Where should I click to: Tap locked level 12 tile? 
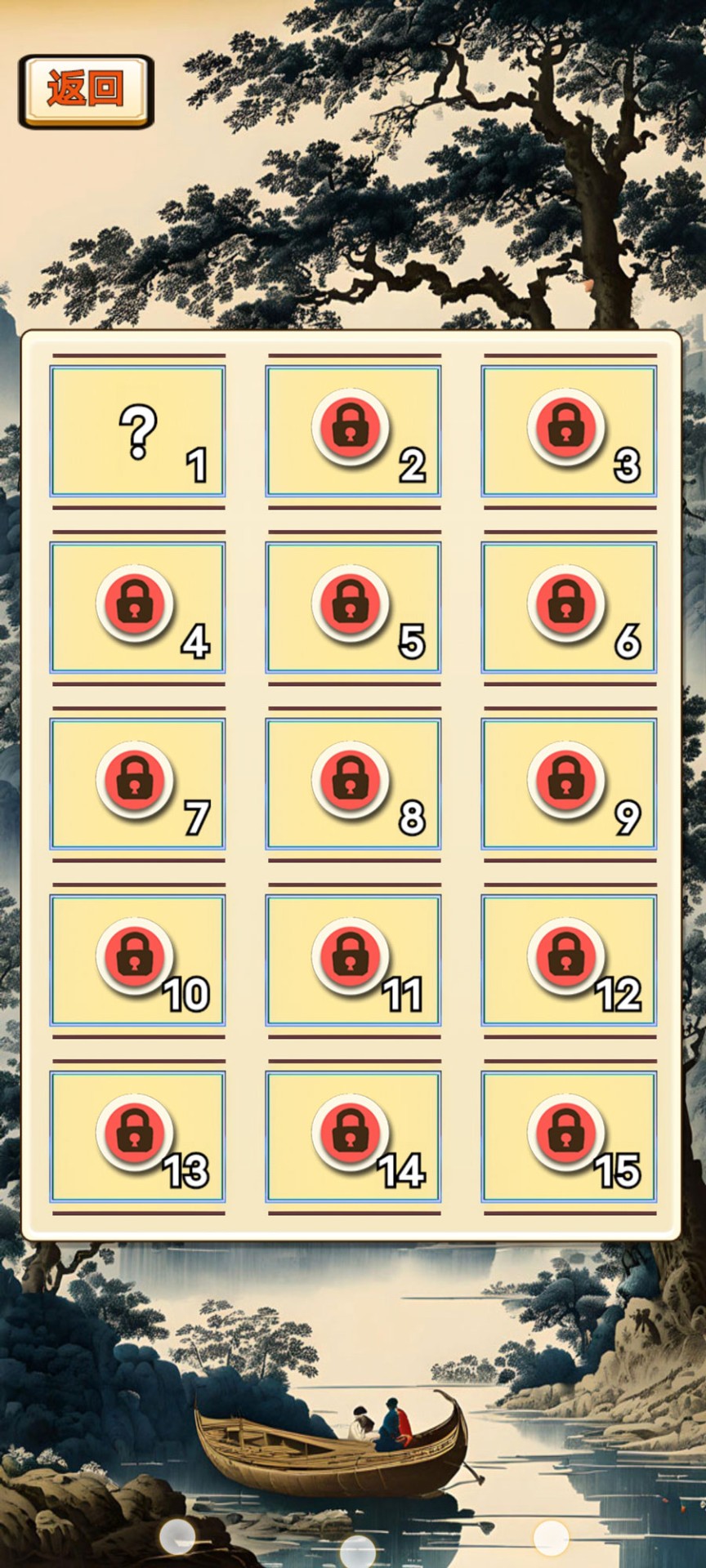[x=569, y=960]
